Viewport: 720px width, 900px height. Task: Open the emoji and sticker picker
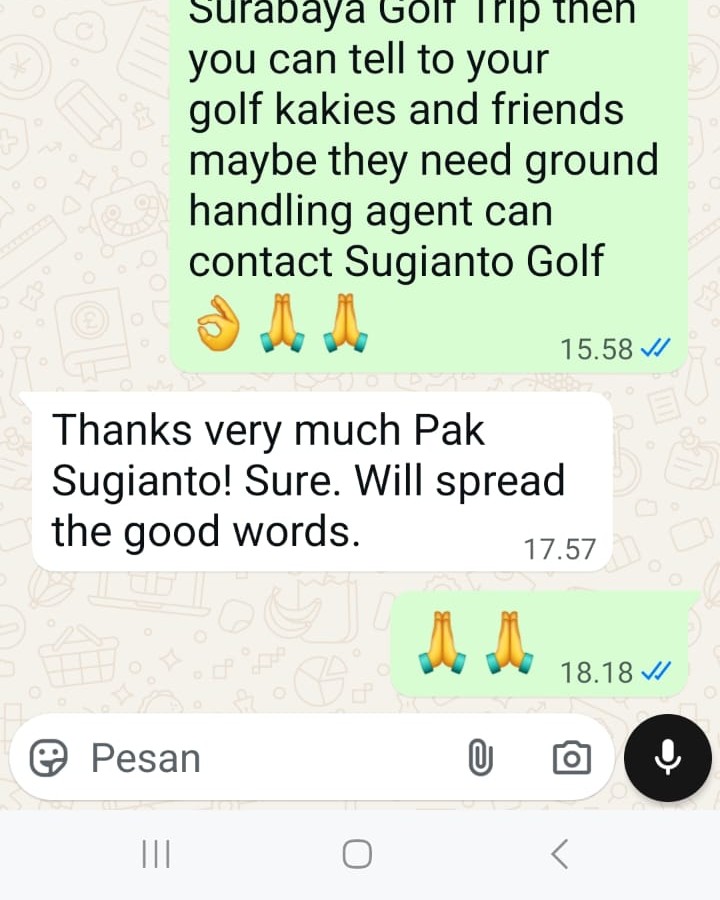48,758
